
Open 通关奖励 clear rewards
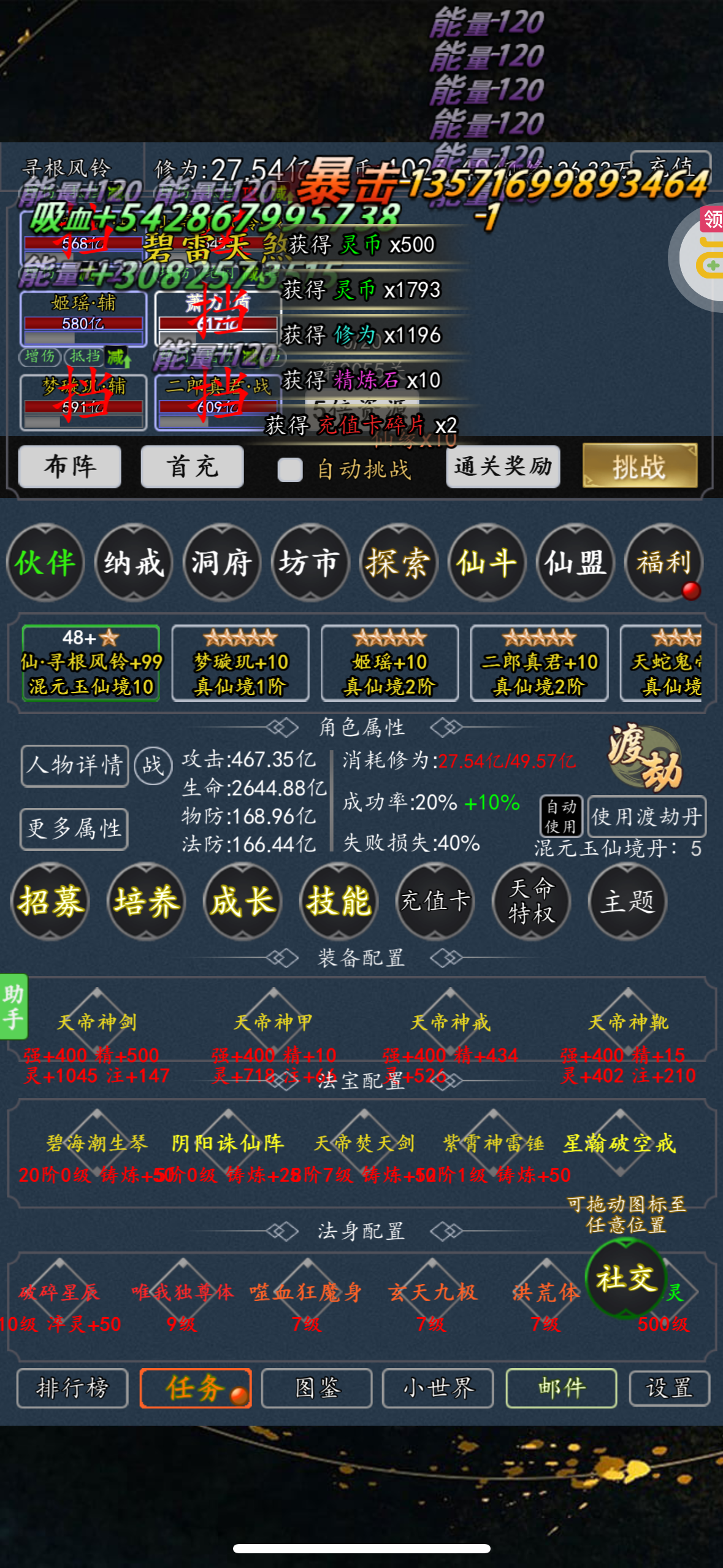click(x=503, y=467)
